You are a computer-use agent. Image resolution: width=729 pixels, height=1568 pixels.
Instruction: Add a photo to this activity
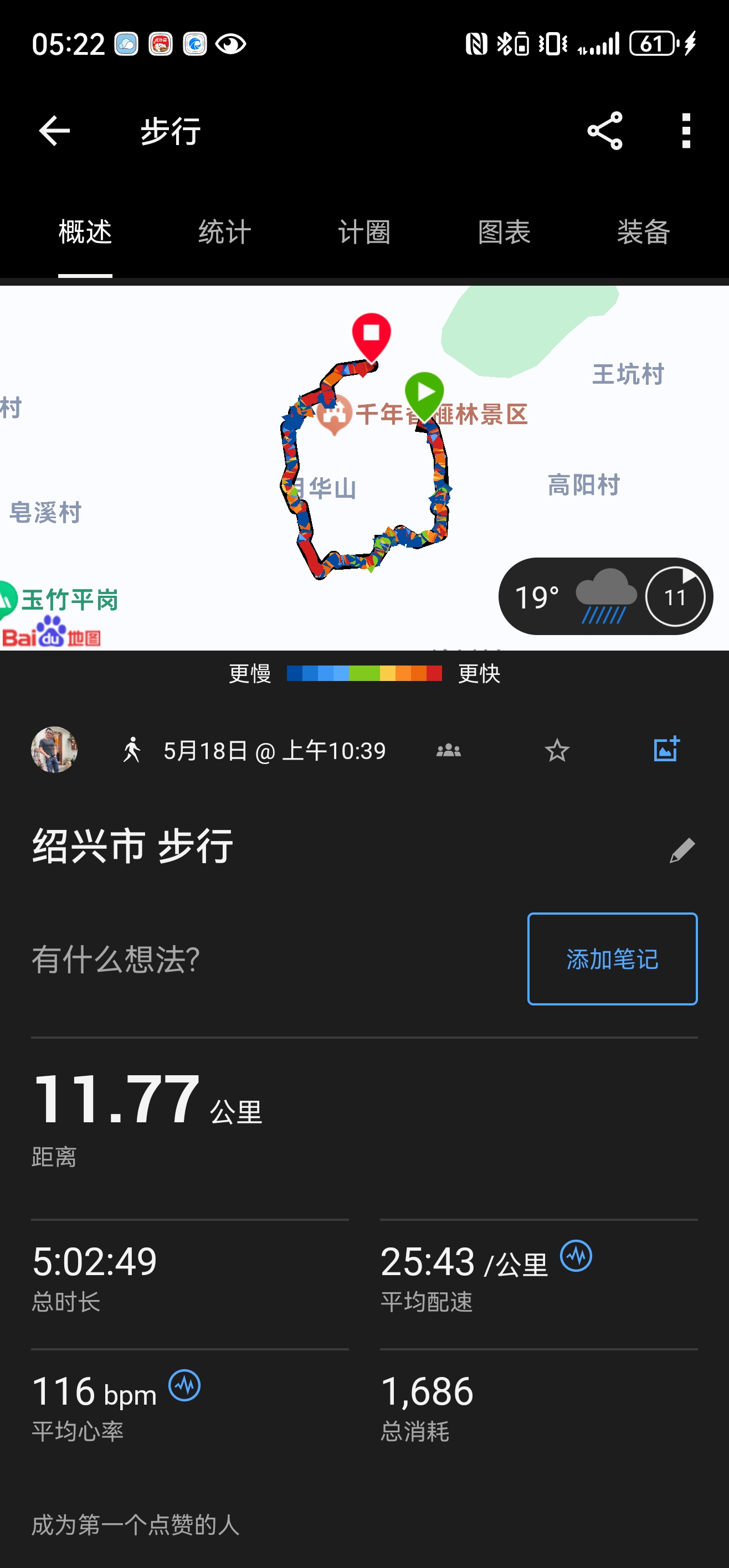tap(666, 750)
